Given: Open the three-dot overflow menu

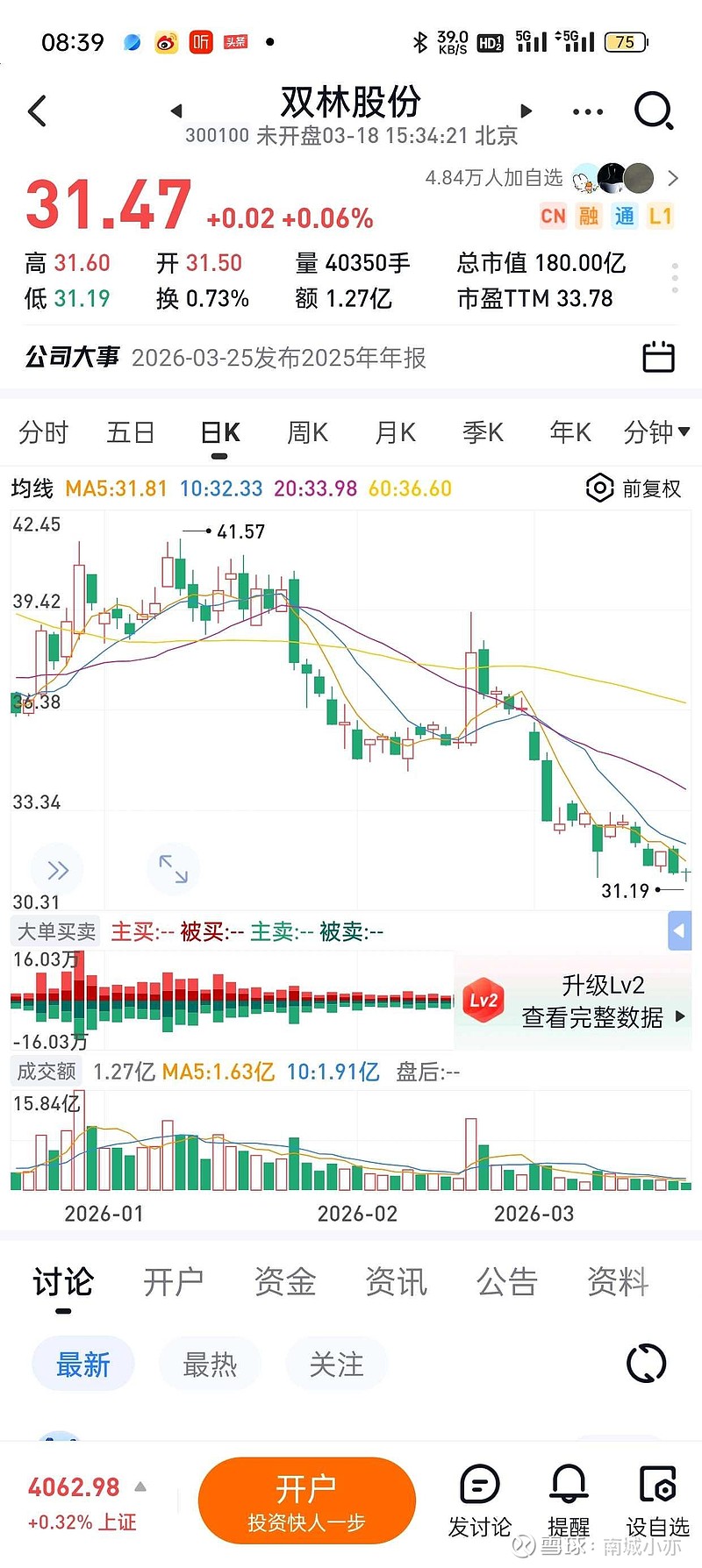Looking at the screenshot, I should (587, 111).
